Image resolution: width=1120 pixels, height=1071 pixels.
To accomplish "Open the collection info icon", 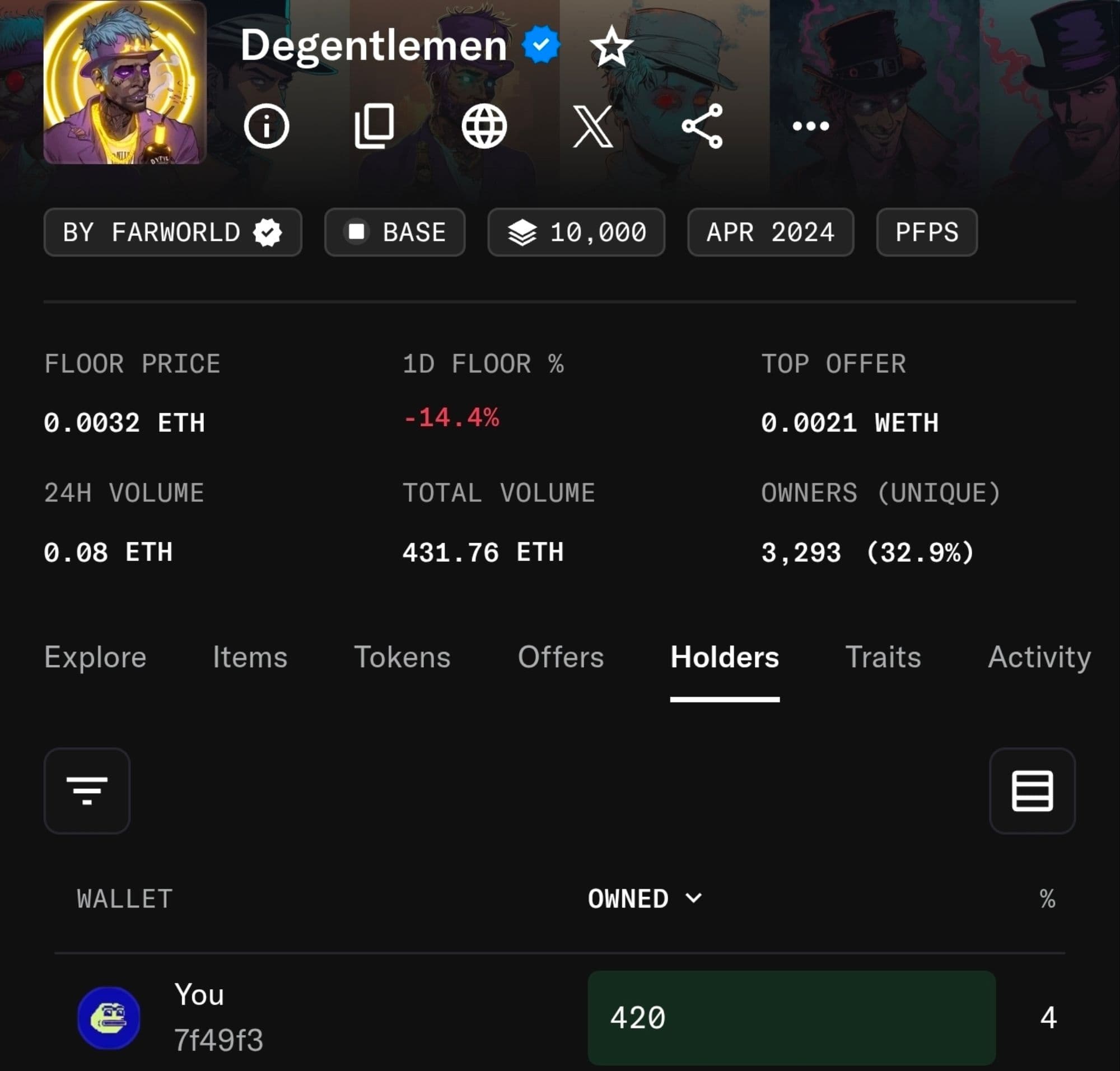I will click(x=266, y=126).
